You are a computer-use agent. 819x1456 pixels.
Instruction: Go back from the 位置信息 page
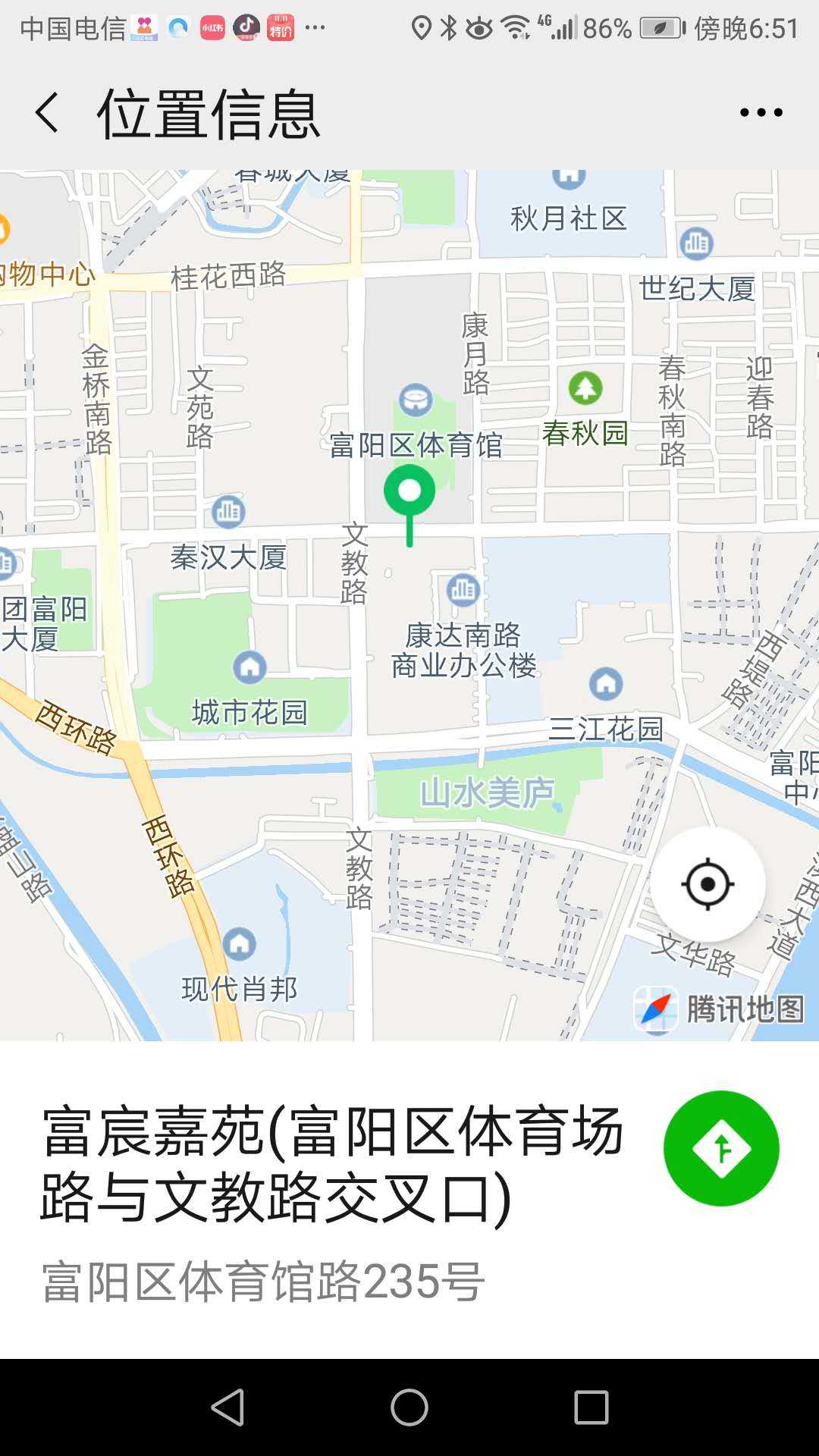point(47,113)
